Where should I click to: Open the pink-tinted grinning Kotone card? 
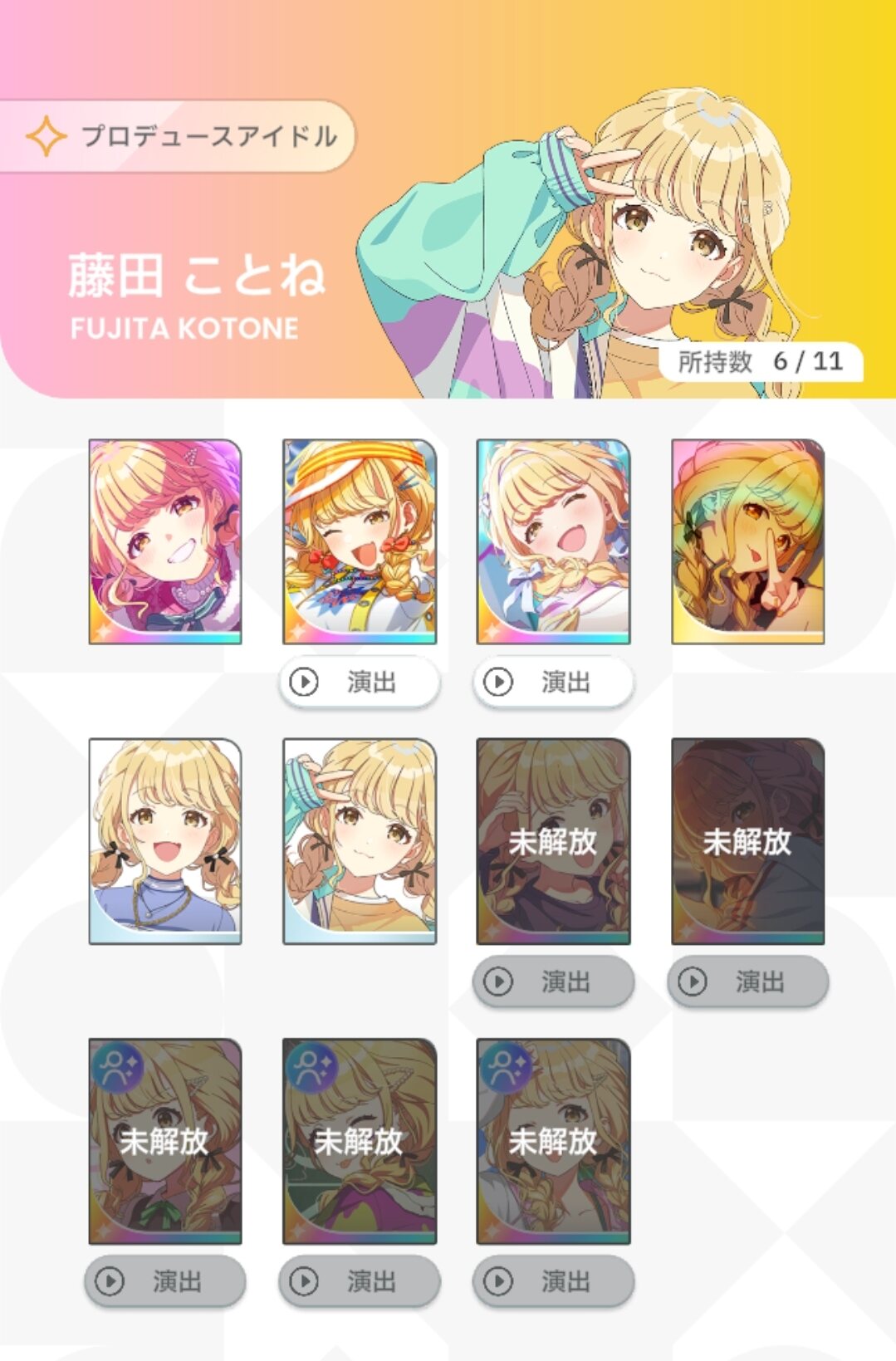tap(165, 541)
